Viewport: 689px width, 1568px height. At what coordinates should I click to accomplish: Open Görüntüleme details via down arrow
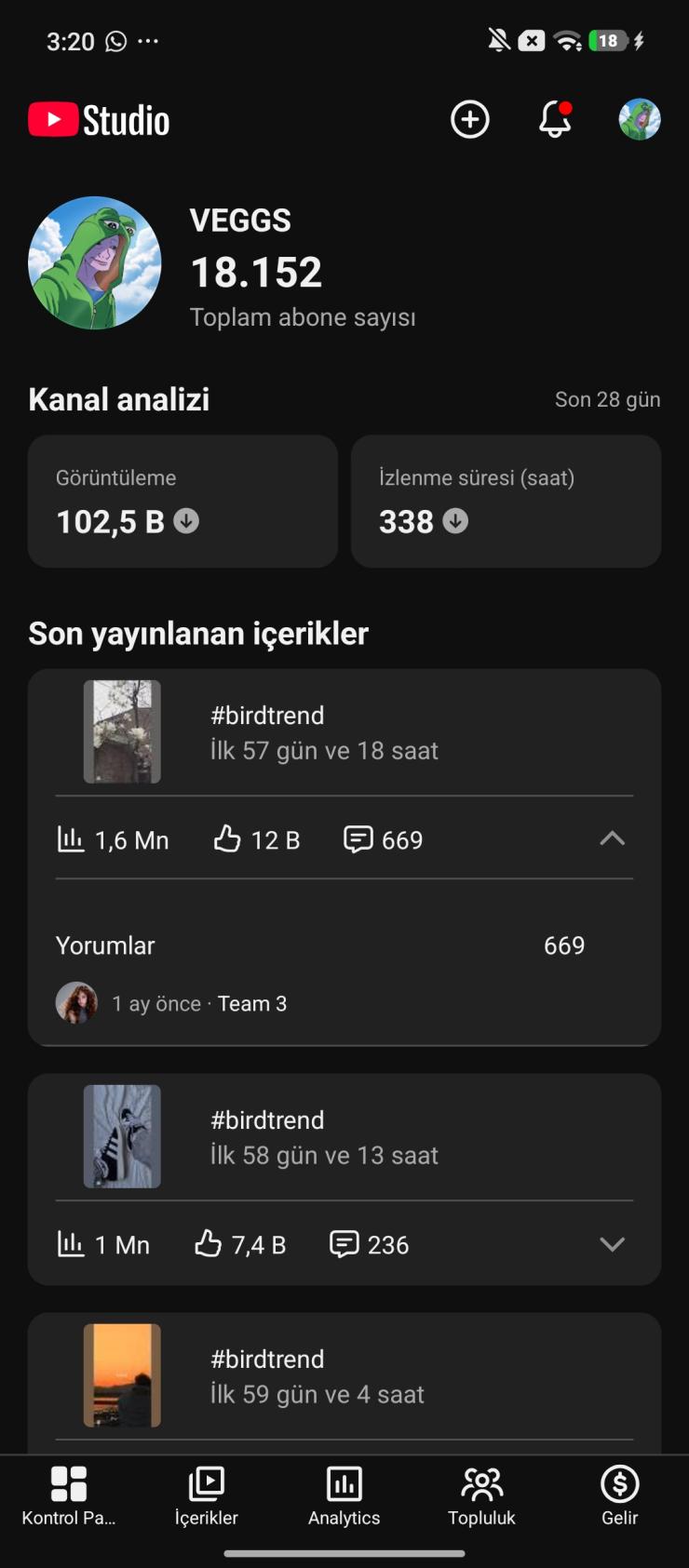coord(186,521)
